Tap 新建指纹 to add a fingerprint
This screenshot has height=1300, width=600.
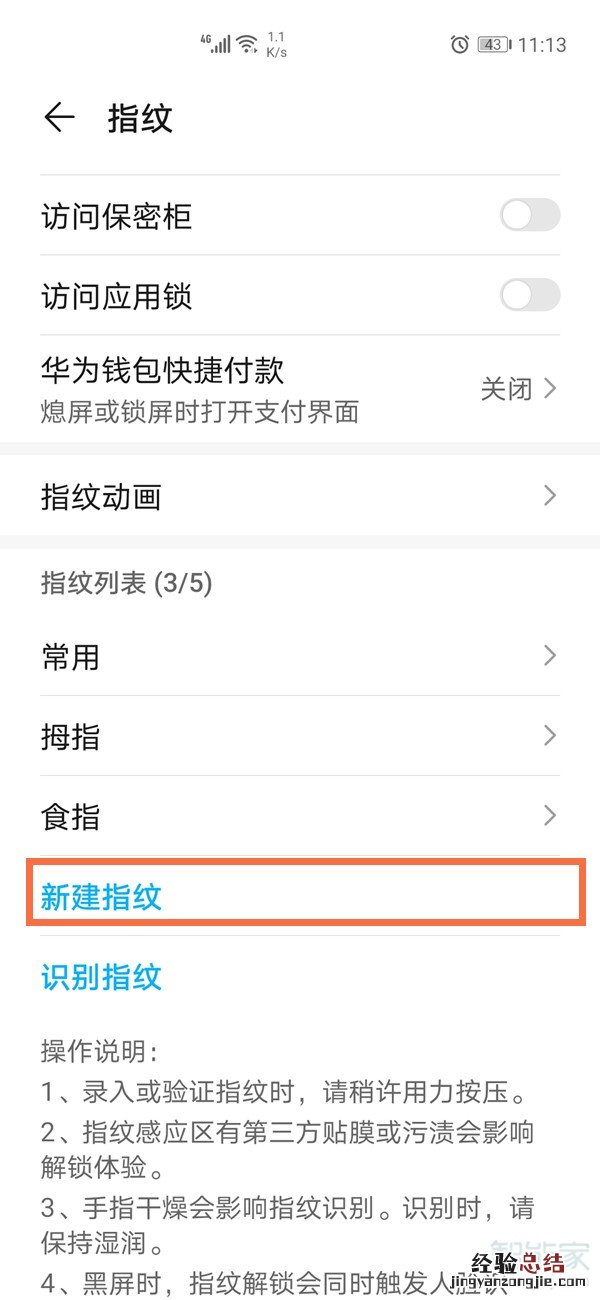pos(101,897)
